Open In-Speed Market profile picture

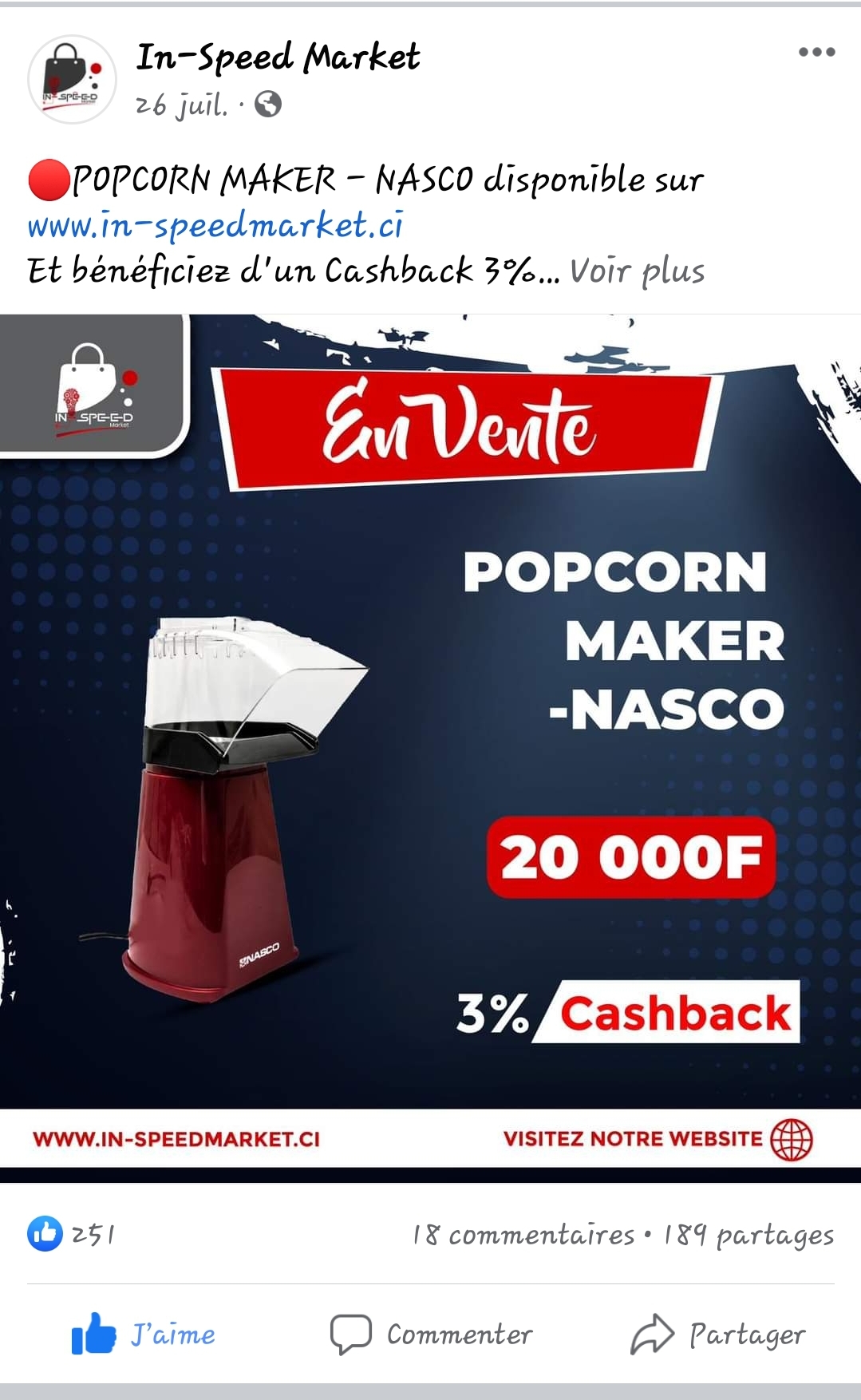click(x=72, y=79)
